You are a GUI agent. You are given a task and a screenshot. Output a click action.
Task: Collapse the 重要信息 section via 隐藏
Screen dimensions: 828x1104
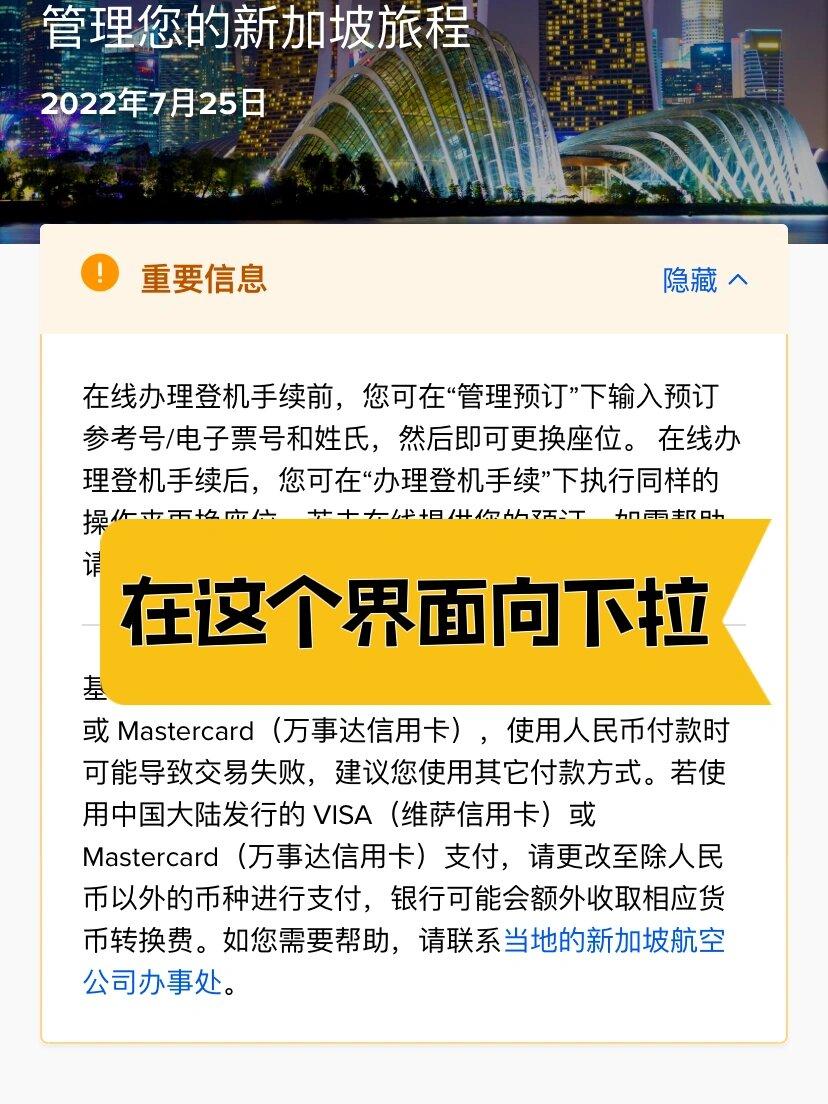click(705, 280)
